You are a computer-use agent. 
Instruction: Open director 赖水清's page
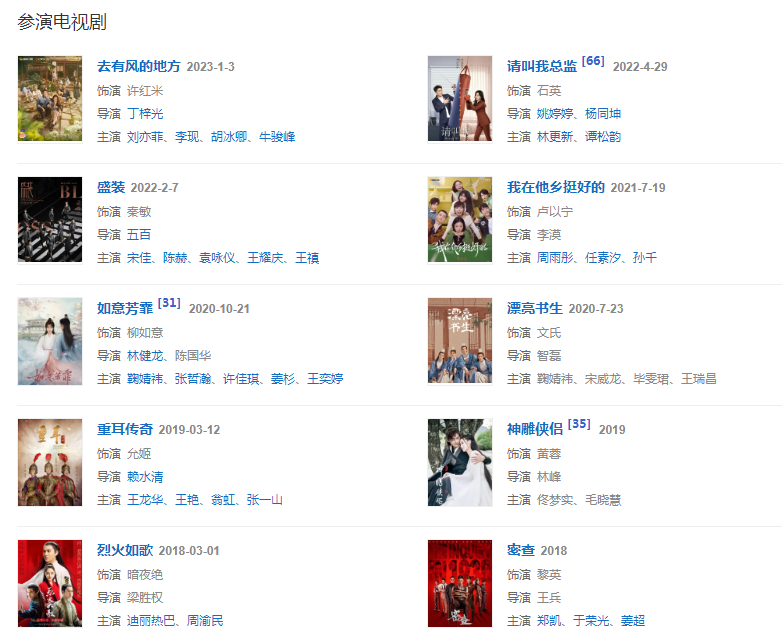[145, 477]
